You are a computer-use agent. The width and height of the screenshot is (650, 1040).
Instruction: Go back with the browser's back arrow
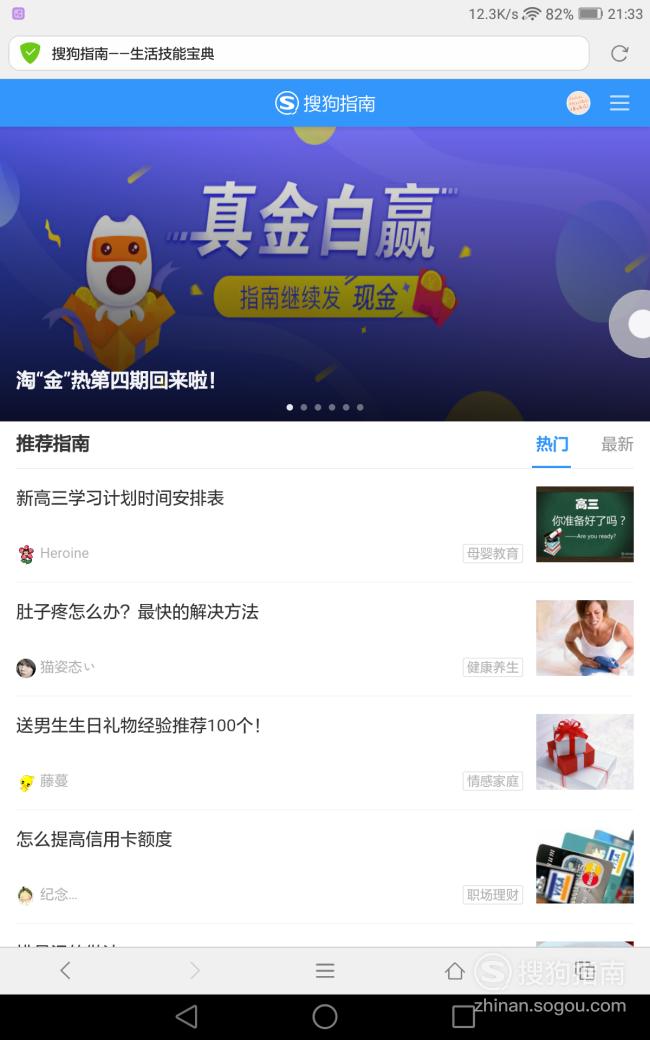(x=65, y=971)
